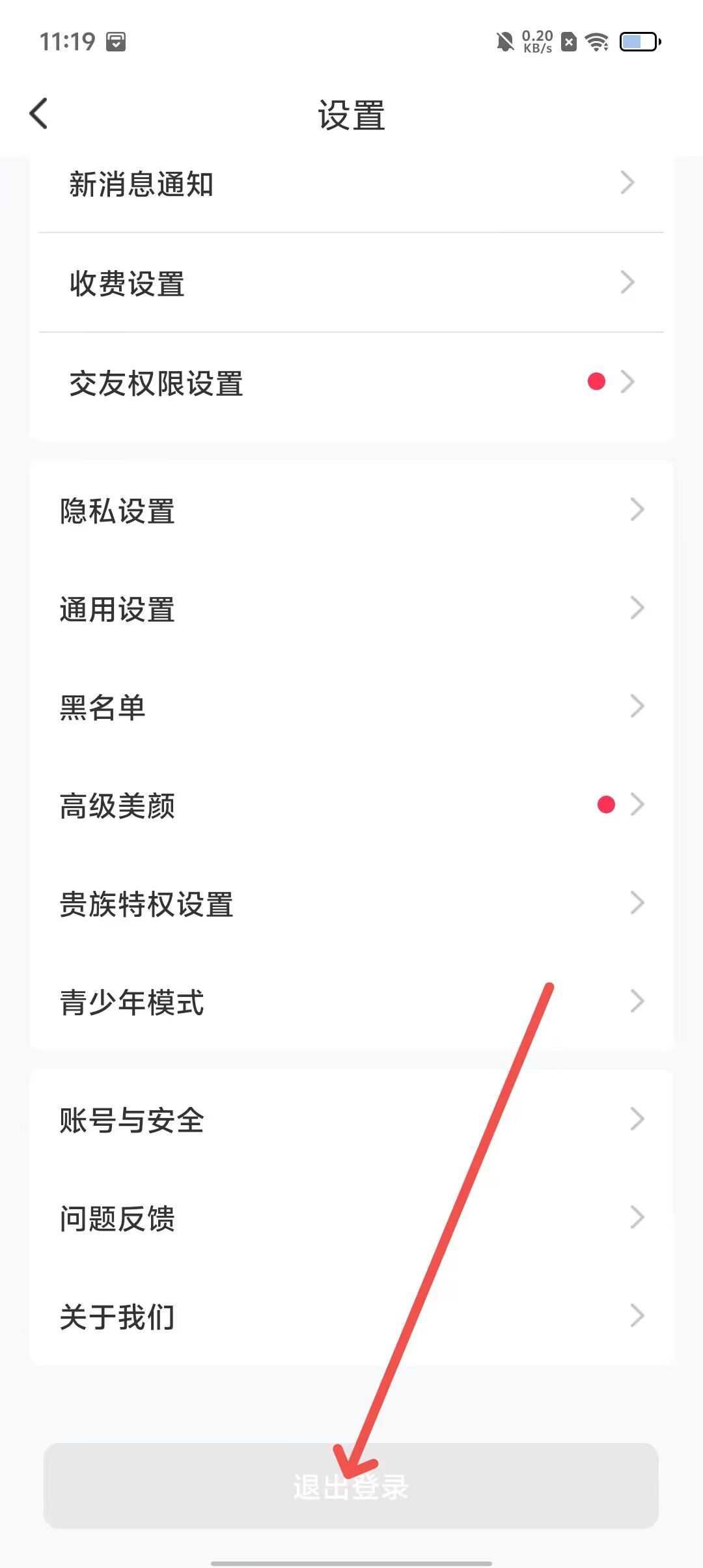Go back from the 设置 page
This screenshot has width=703, height=1568.
pos(39,114)
